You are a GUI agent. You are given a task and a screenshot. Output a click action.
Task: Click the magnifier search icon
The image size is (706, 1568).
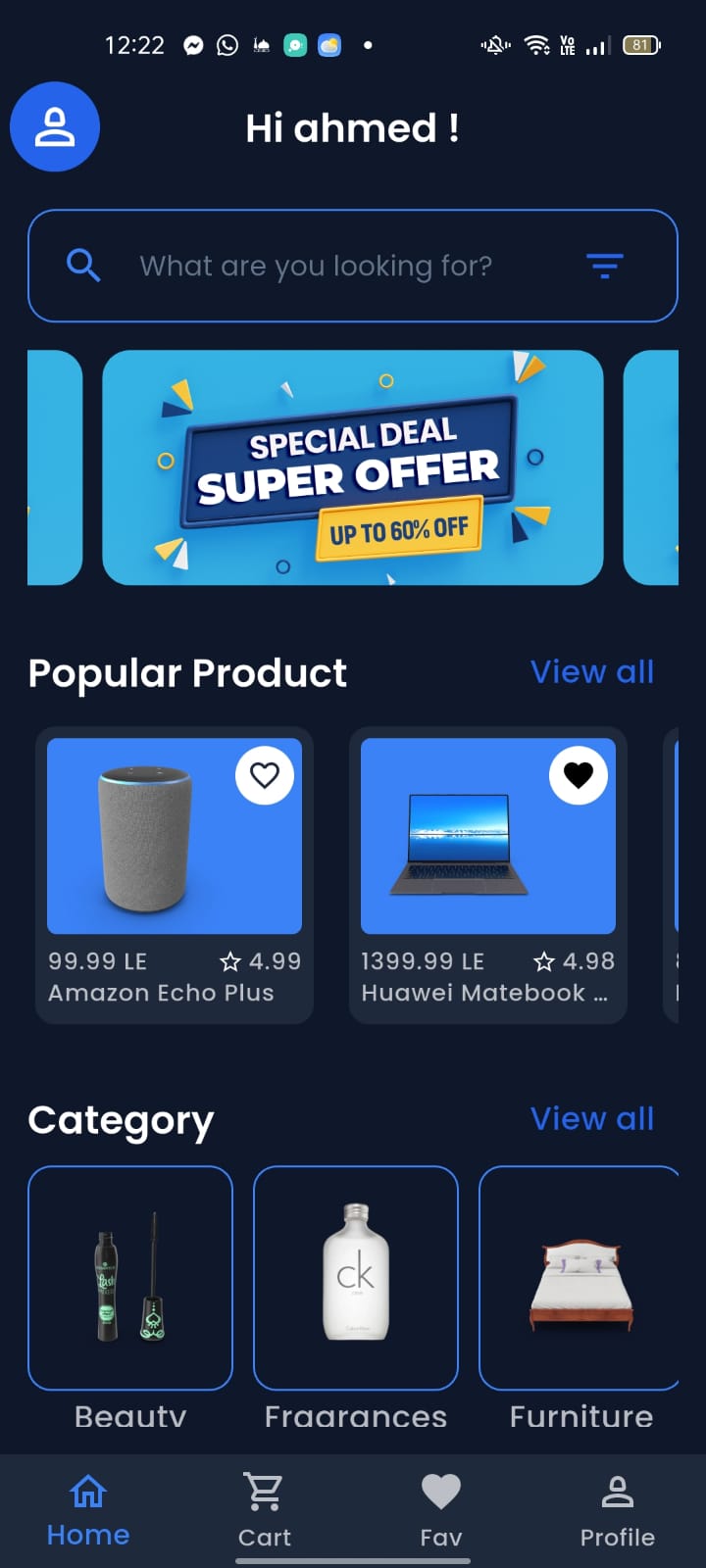click(82, 266)
